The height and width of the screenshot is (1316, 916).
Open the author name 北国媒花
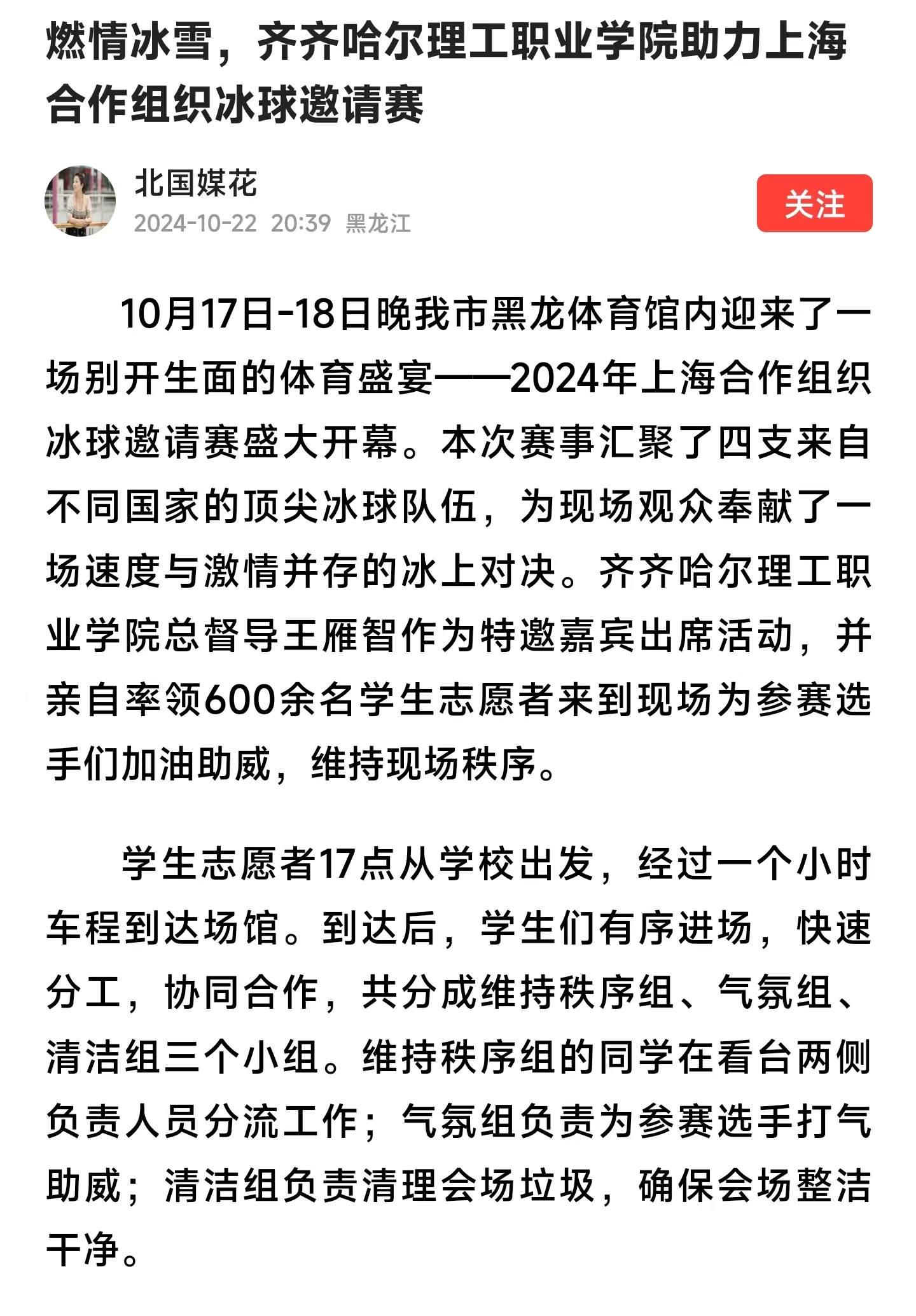tap(195, 183)
